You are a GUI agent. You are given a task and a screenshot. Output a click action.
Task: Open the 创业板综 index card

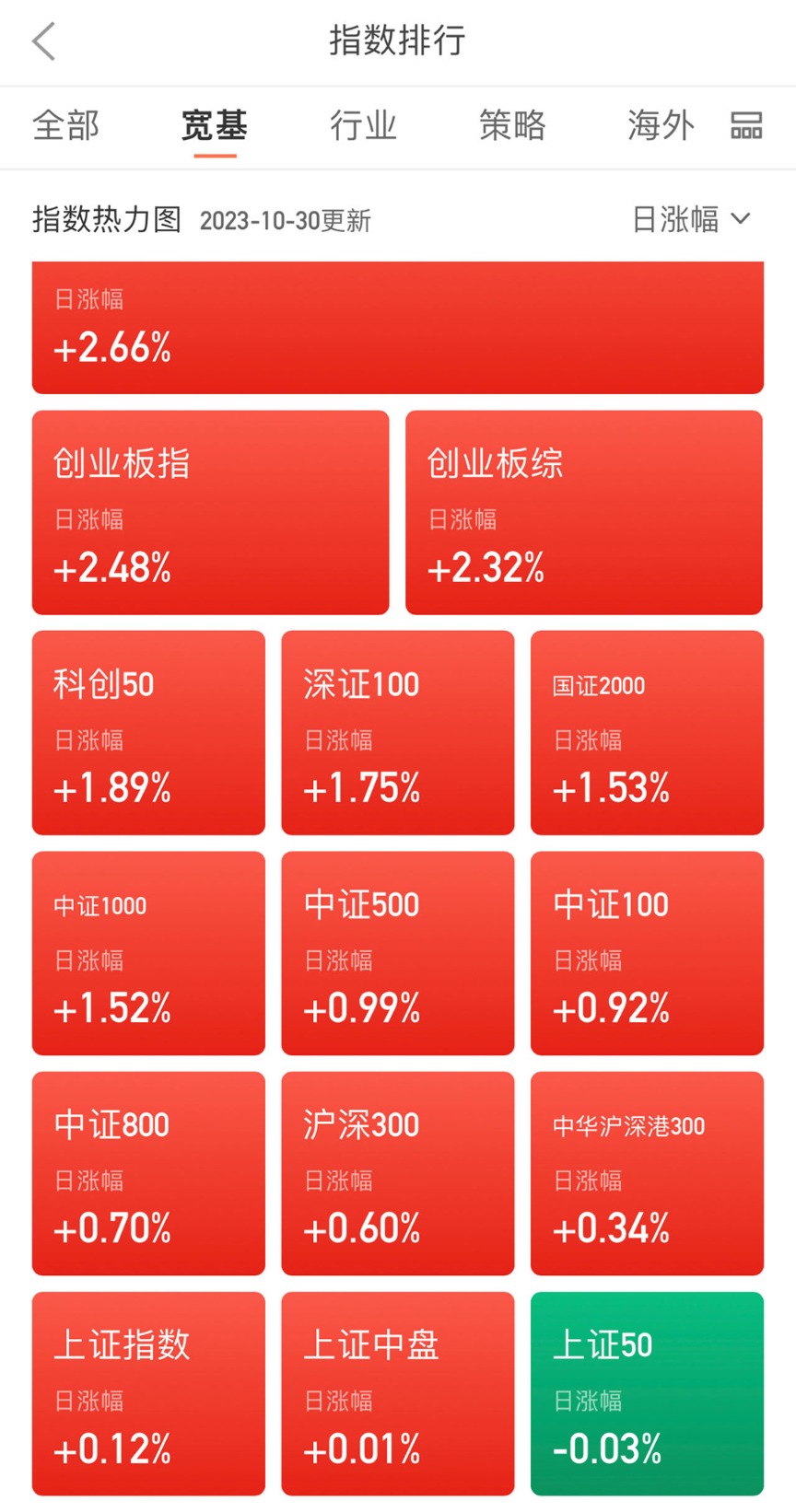pyautogui.click(x=584, y=512)
